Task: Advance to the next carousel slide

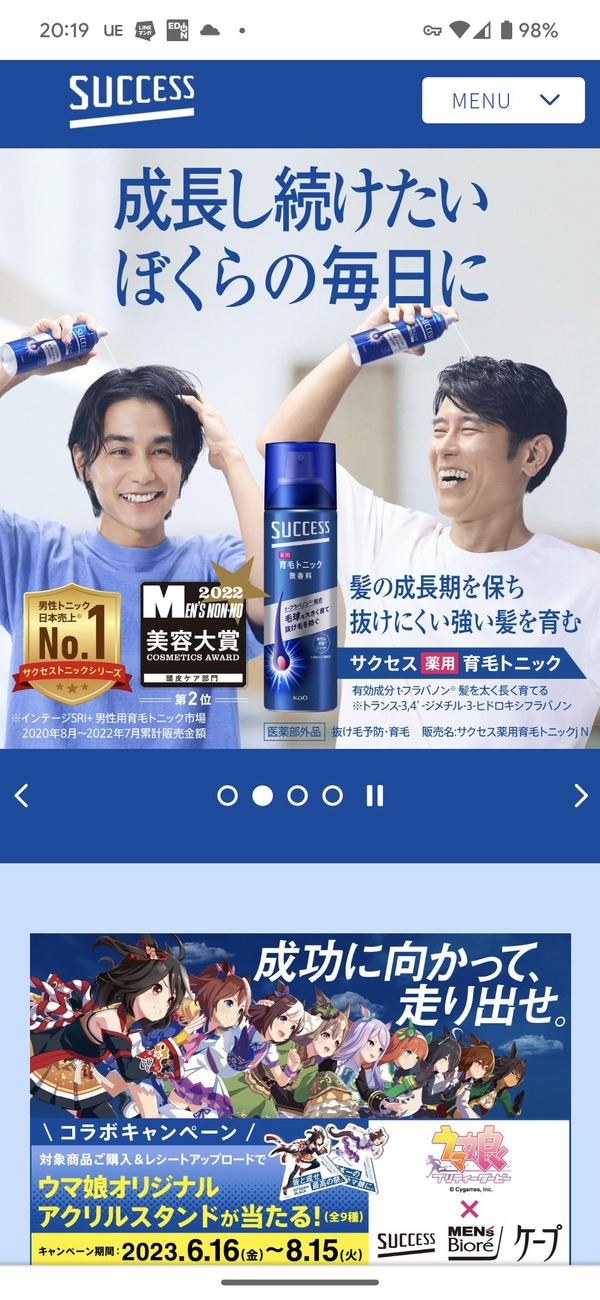Action: coord(581,796)
